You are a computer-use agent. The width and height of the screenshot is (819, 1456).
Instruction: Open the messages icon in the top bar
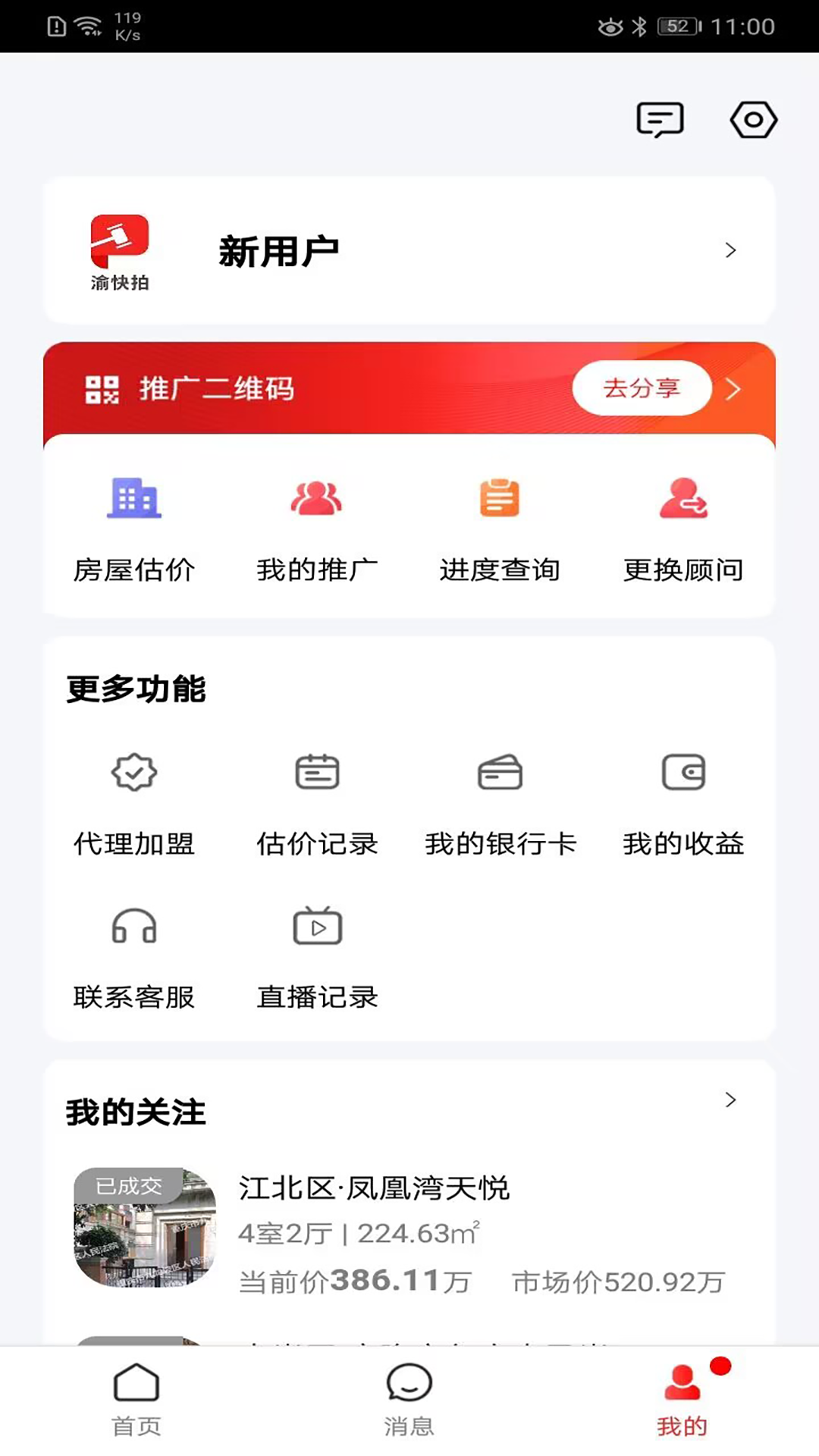click(x=660, y=120)
